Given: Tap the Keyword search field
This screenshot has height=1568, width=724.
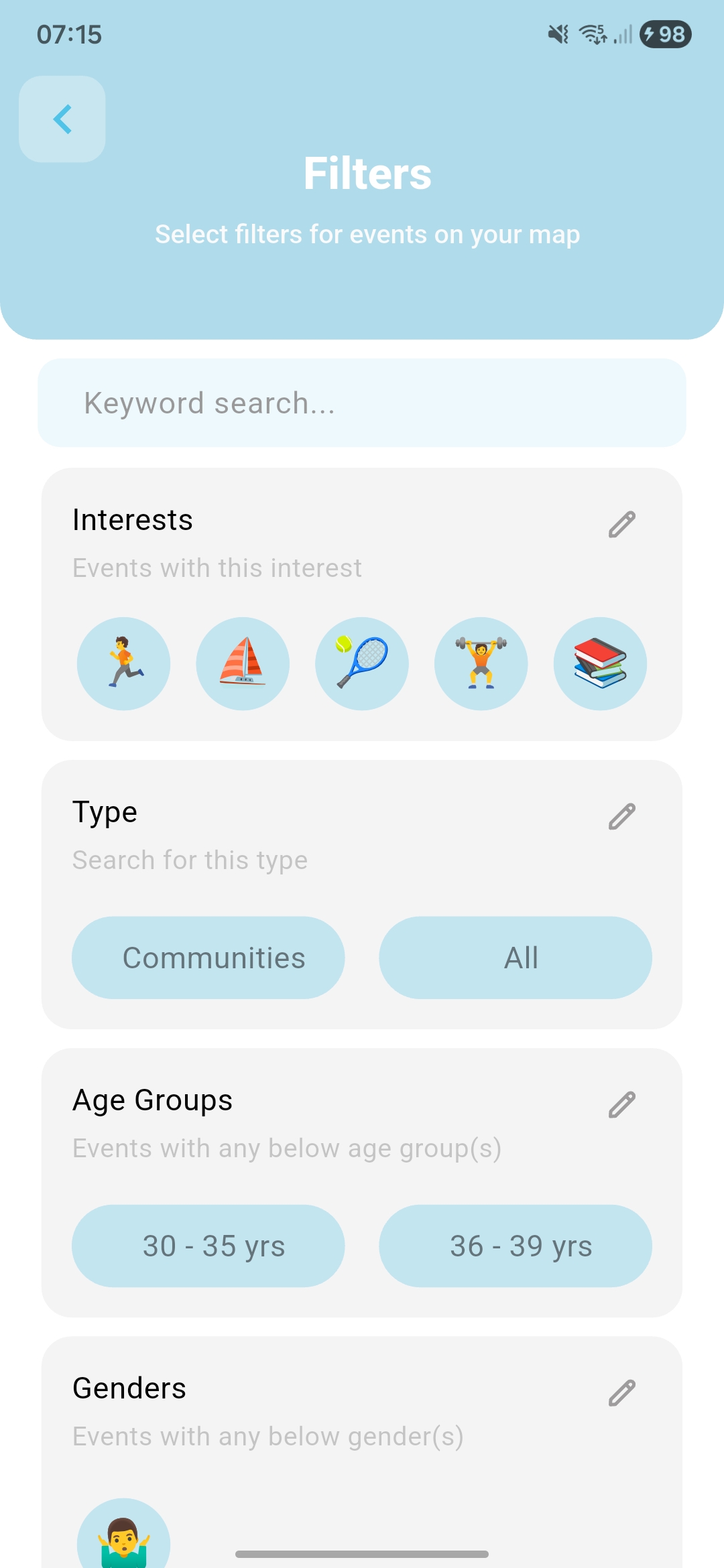Looking at the screenshot, I should 362,402.
